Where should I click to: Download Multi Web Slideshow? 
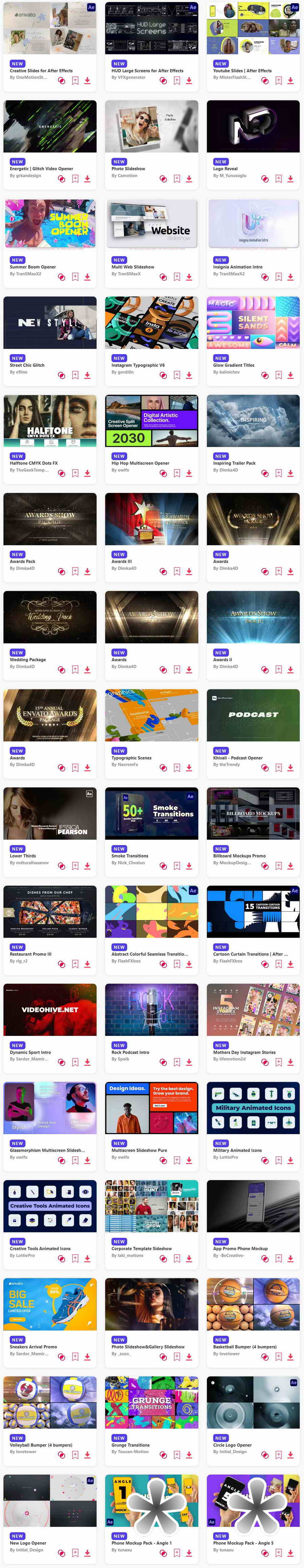click(189, 277)
